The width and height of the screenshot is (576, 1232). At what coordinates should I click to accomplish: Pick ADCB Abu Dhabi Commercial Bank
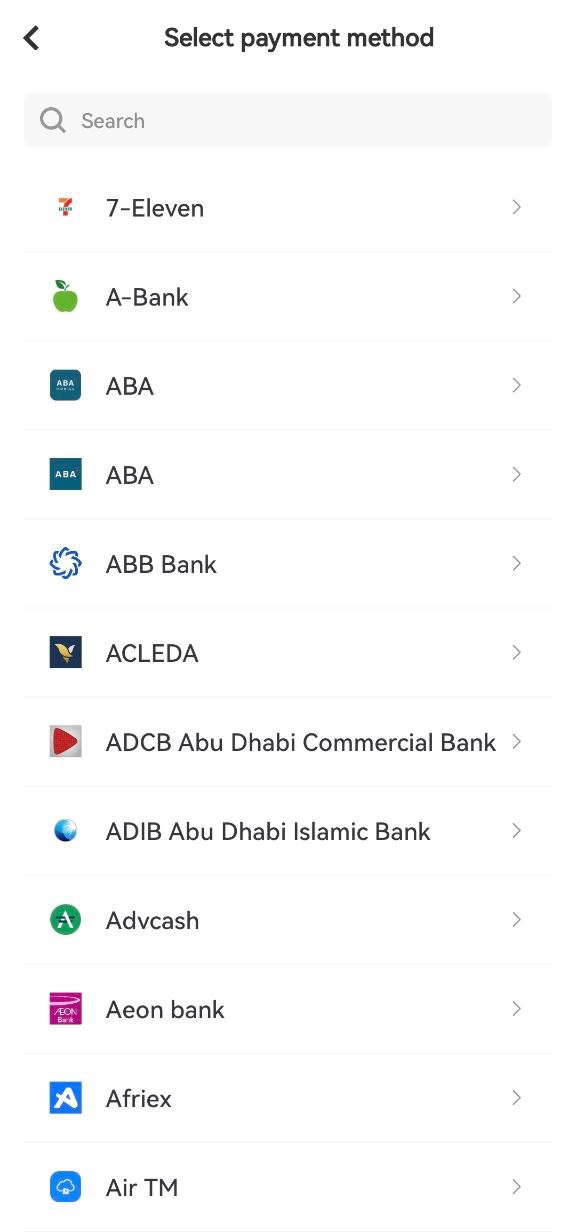pos(288,742)
